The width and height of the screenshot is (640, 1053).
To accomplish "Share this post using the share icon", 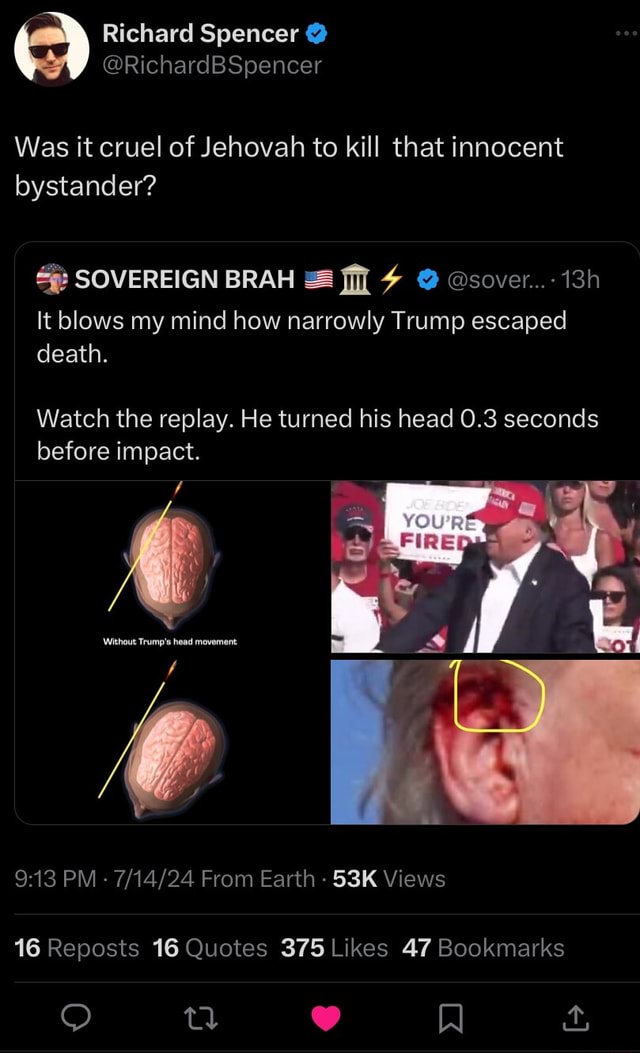I will point(575,1019).
